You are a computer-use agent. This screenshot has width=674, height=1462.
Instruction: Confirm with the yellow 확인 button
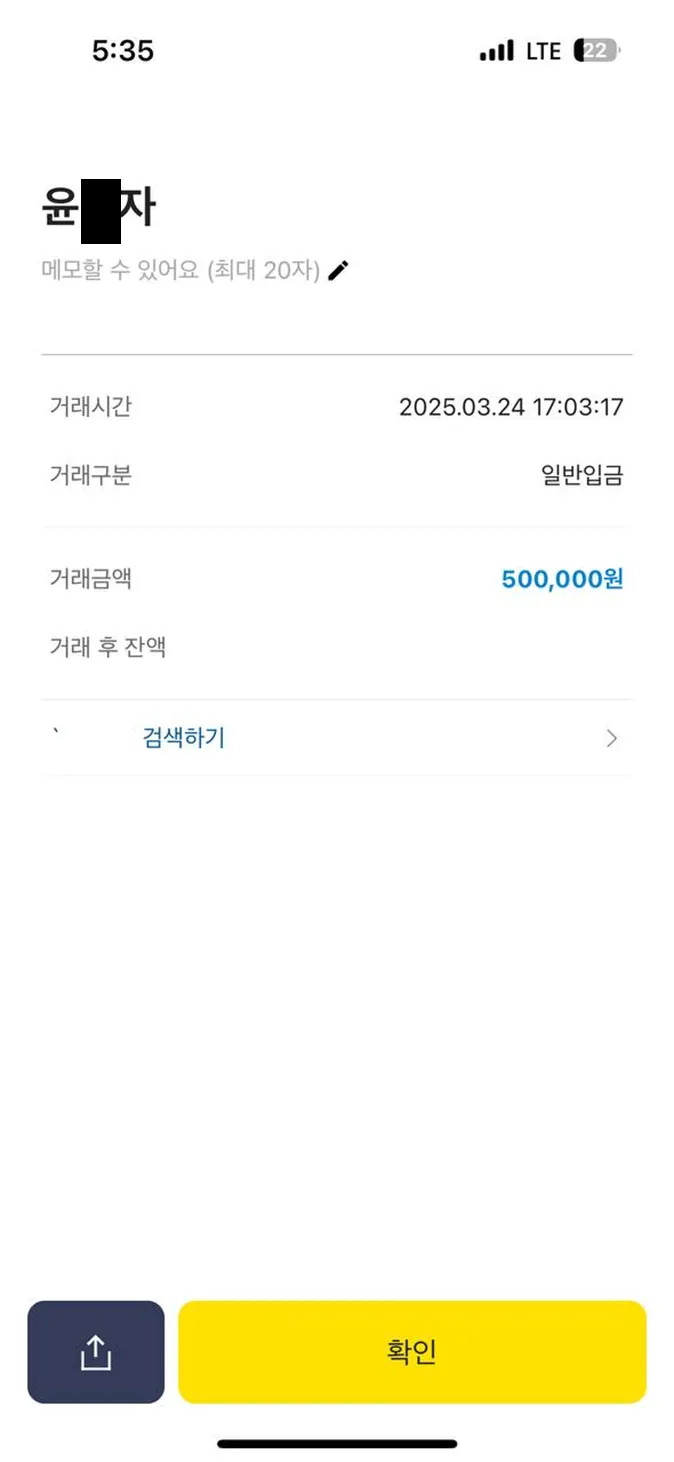412,1352
